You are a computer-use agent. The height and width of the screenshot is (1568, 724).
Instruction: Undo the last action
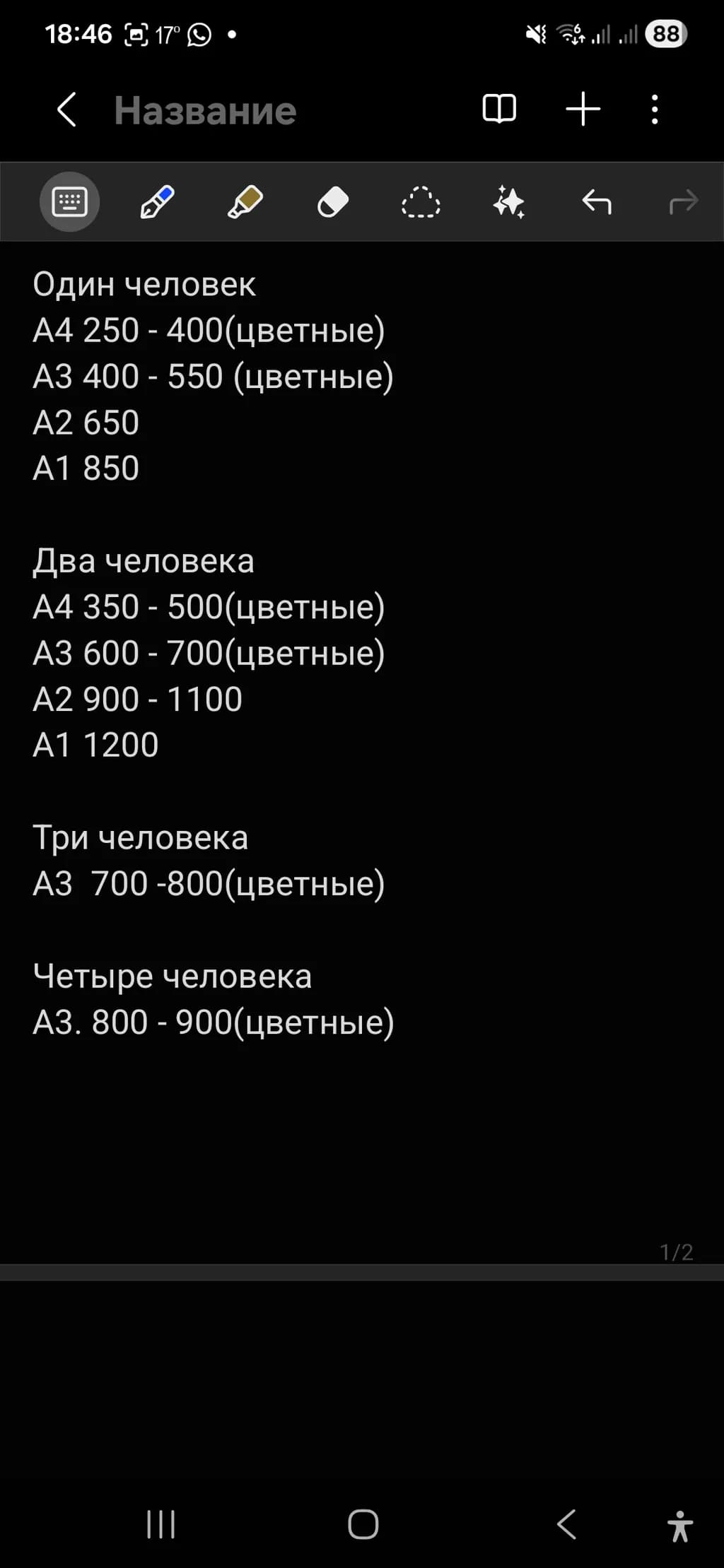click(x=597, y=202)
